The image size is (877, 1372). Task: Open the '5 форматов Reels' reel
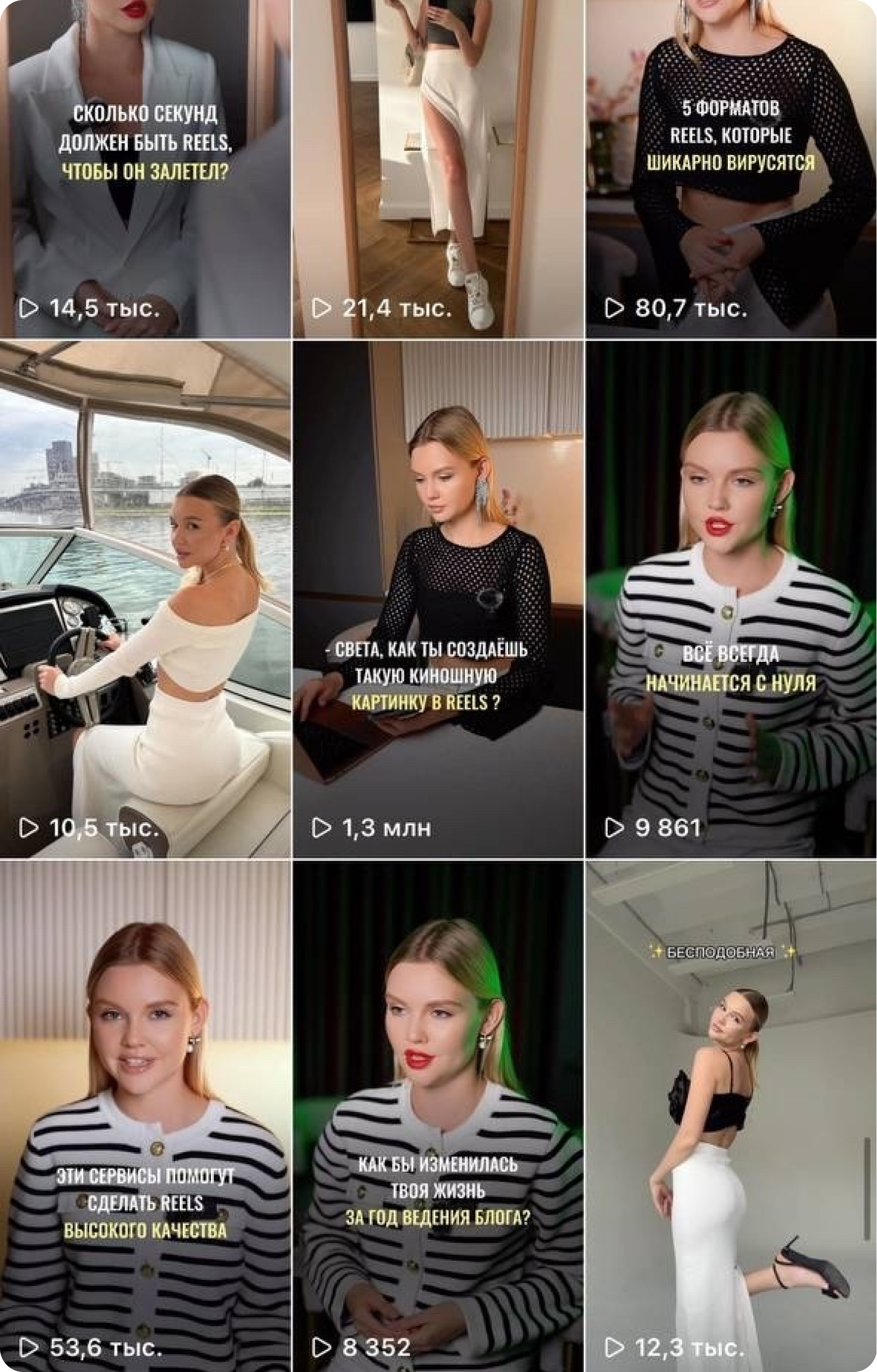[x=731, y=169]
